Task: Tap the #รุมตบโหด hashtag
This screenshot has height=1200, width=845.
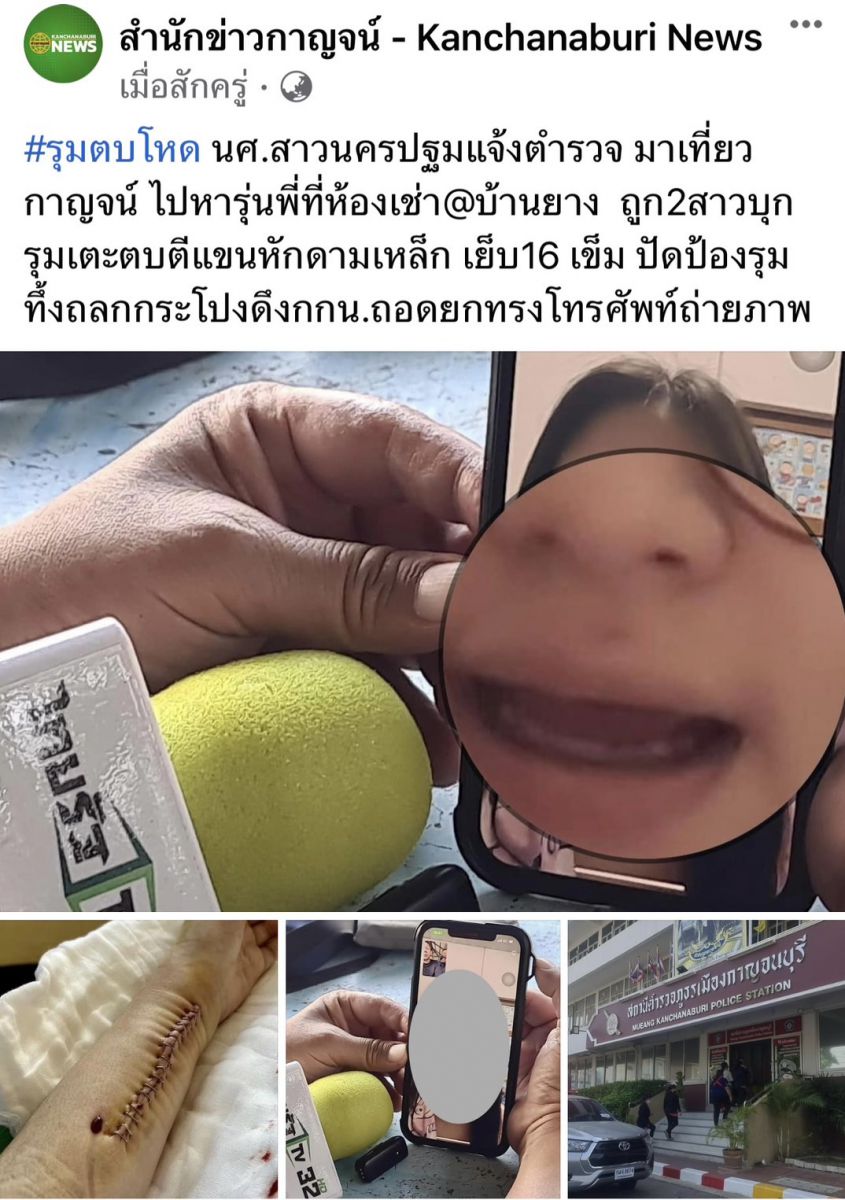Action: pyautogui.click(x=111, y=151)
